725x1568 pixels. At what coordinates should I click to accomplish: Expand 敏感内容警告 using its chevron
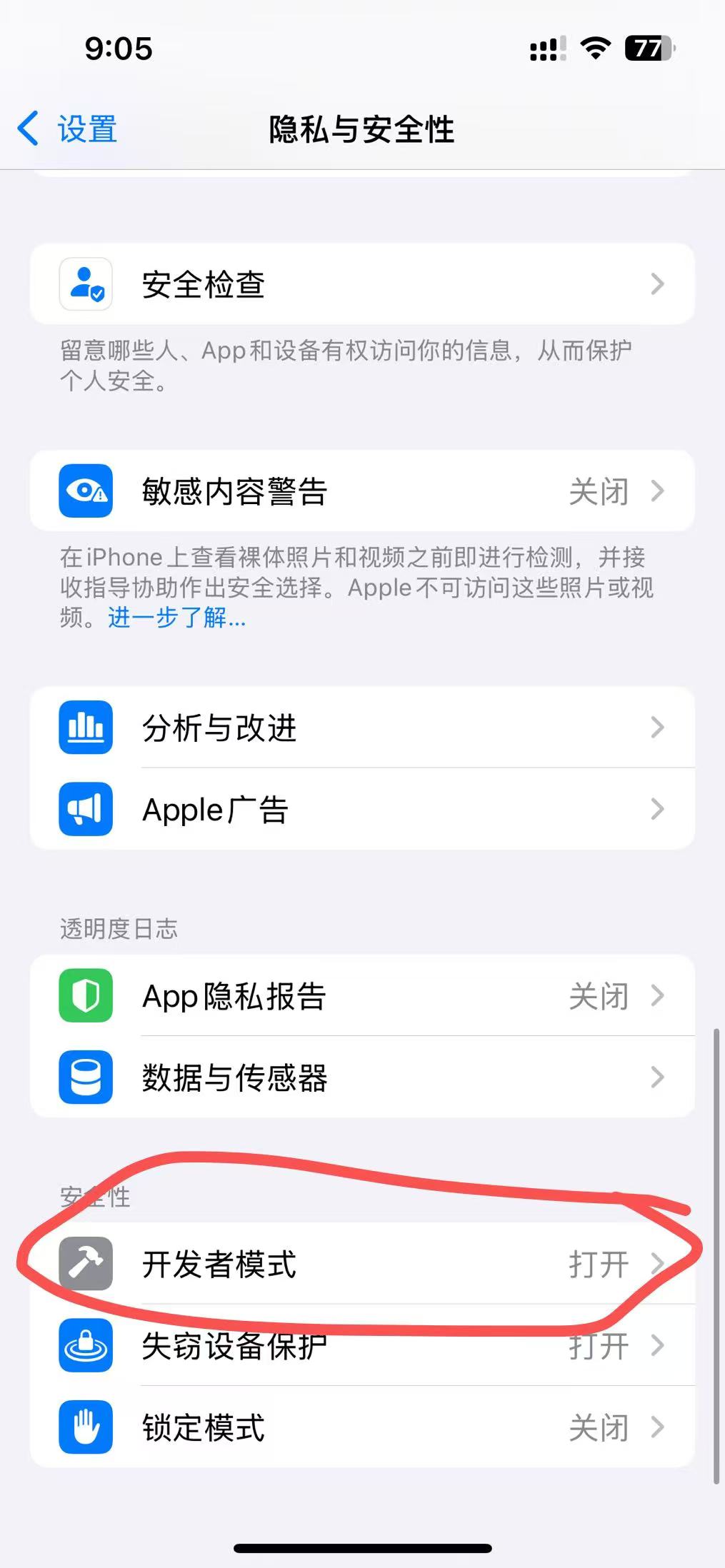[x=659, y=491]
